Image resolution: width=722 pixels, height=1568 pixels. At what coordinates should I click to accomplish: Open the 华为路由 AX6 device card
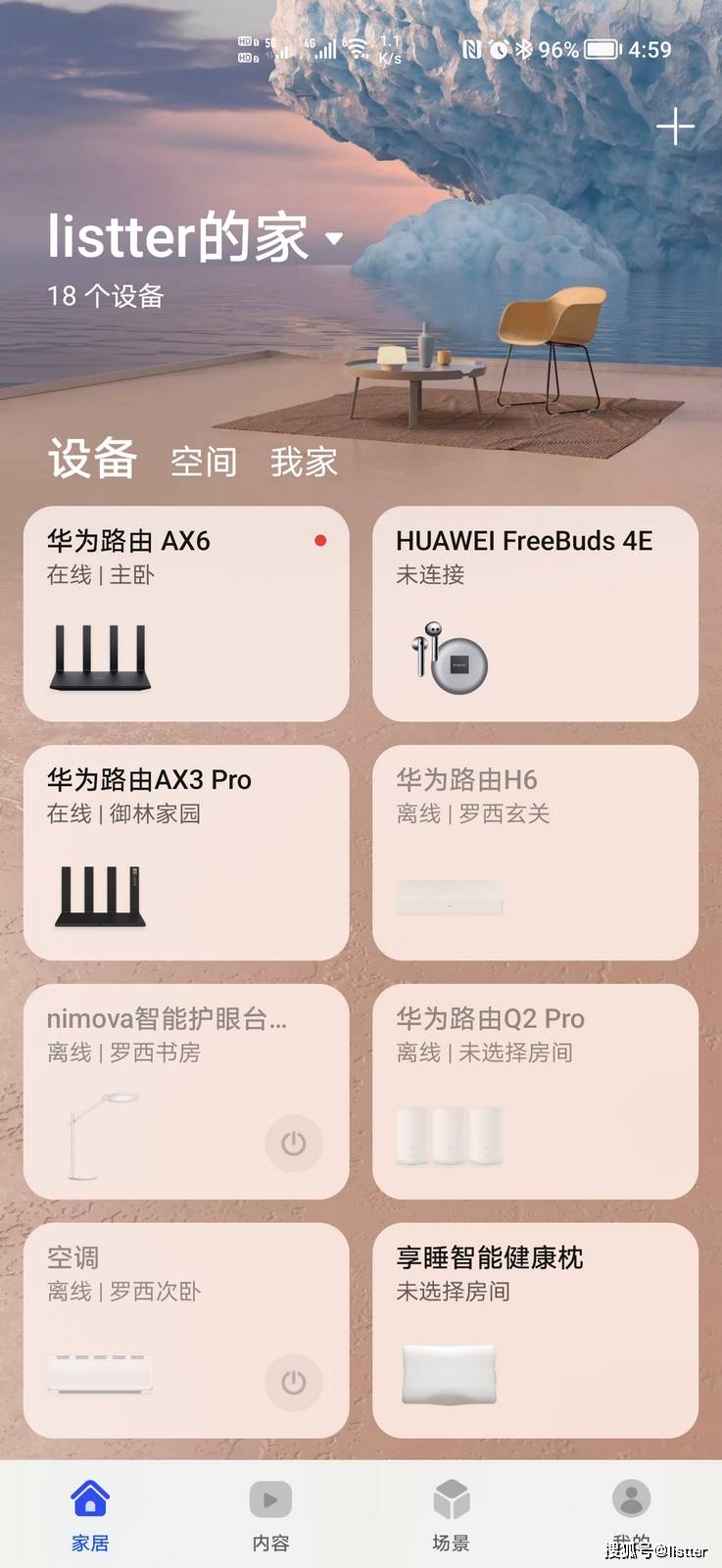[186, 614]
